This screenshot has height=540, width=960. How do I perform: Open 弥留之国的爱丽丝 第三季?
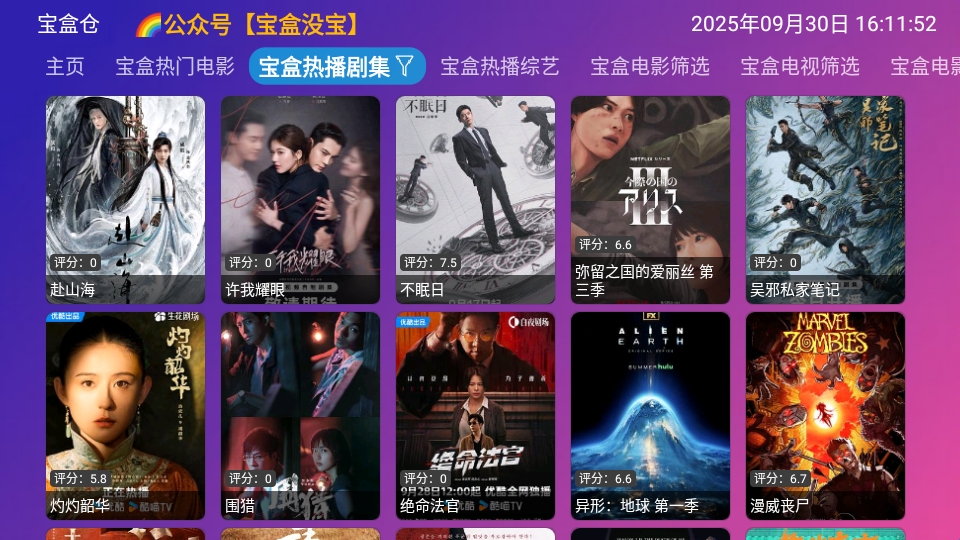[x=650, y=199]
